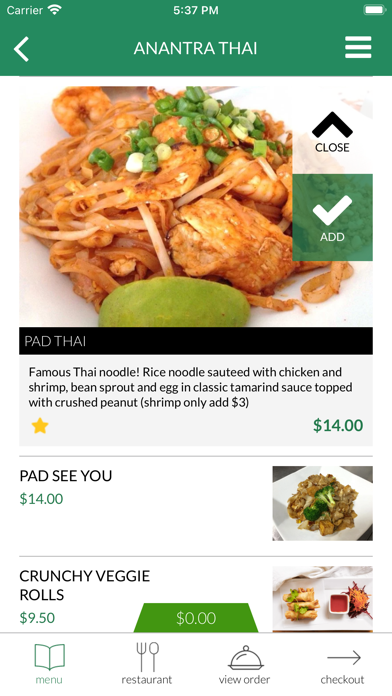The width and height of the screenshot is (392, 696).
Task: Add Pad Thai to the order
Action: tap(333, 218)
